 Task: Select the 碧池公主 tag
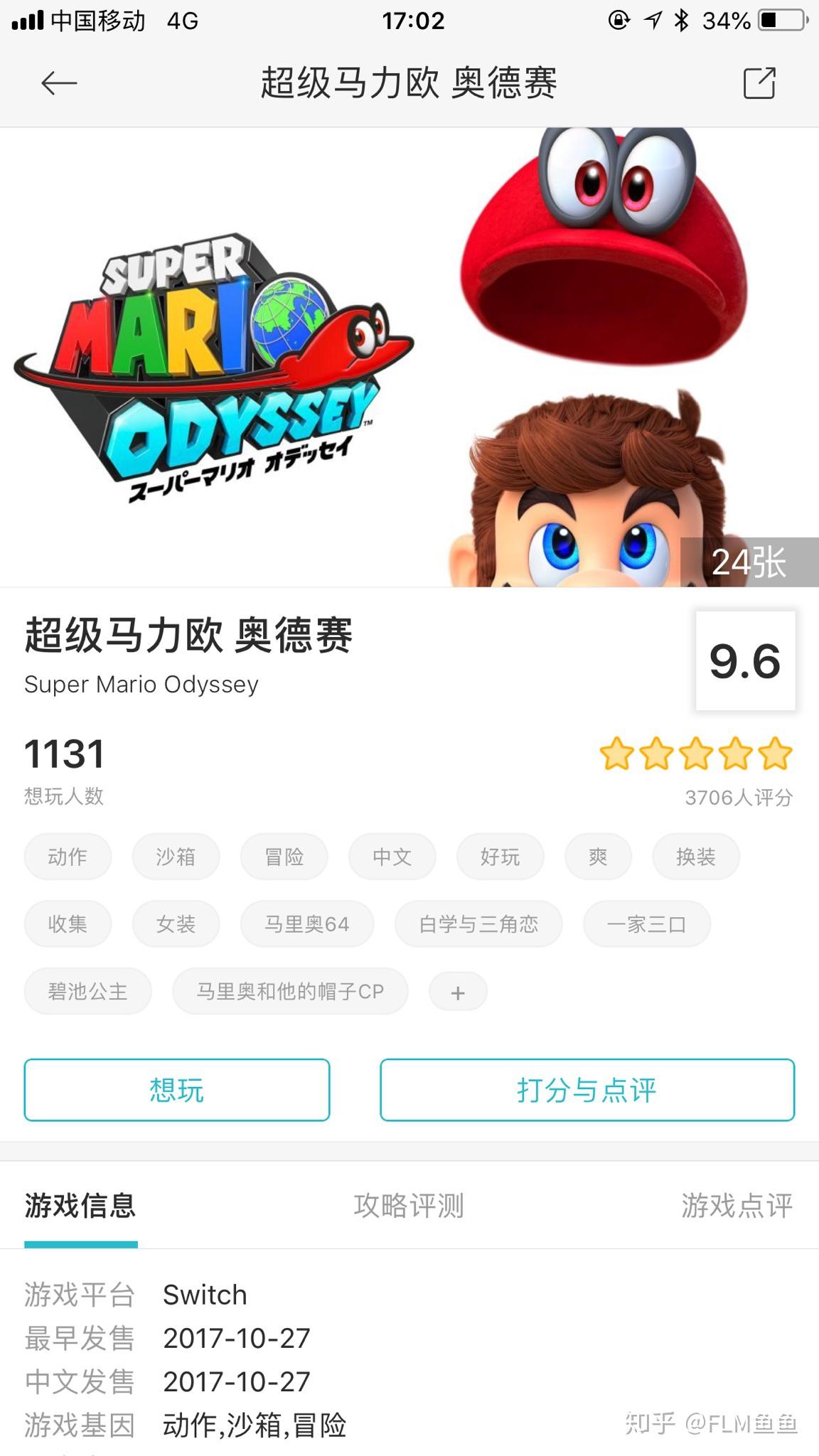tap(87, 991)
